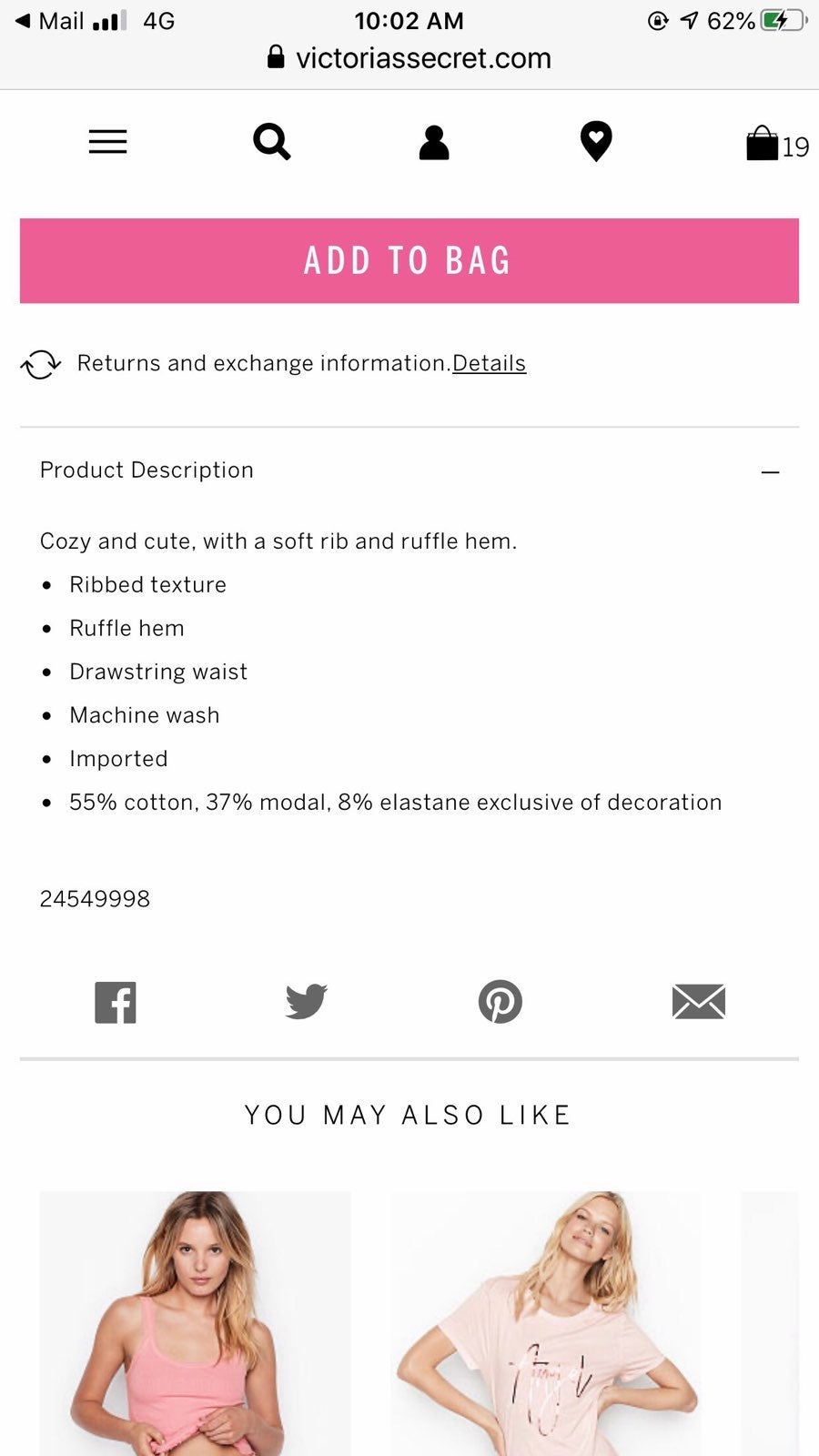The width and height of the screenshot is (819, 1456).
Task: Share the product by email
Action: 699,1002
